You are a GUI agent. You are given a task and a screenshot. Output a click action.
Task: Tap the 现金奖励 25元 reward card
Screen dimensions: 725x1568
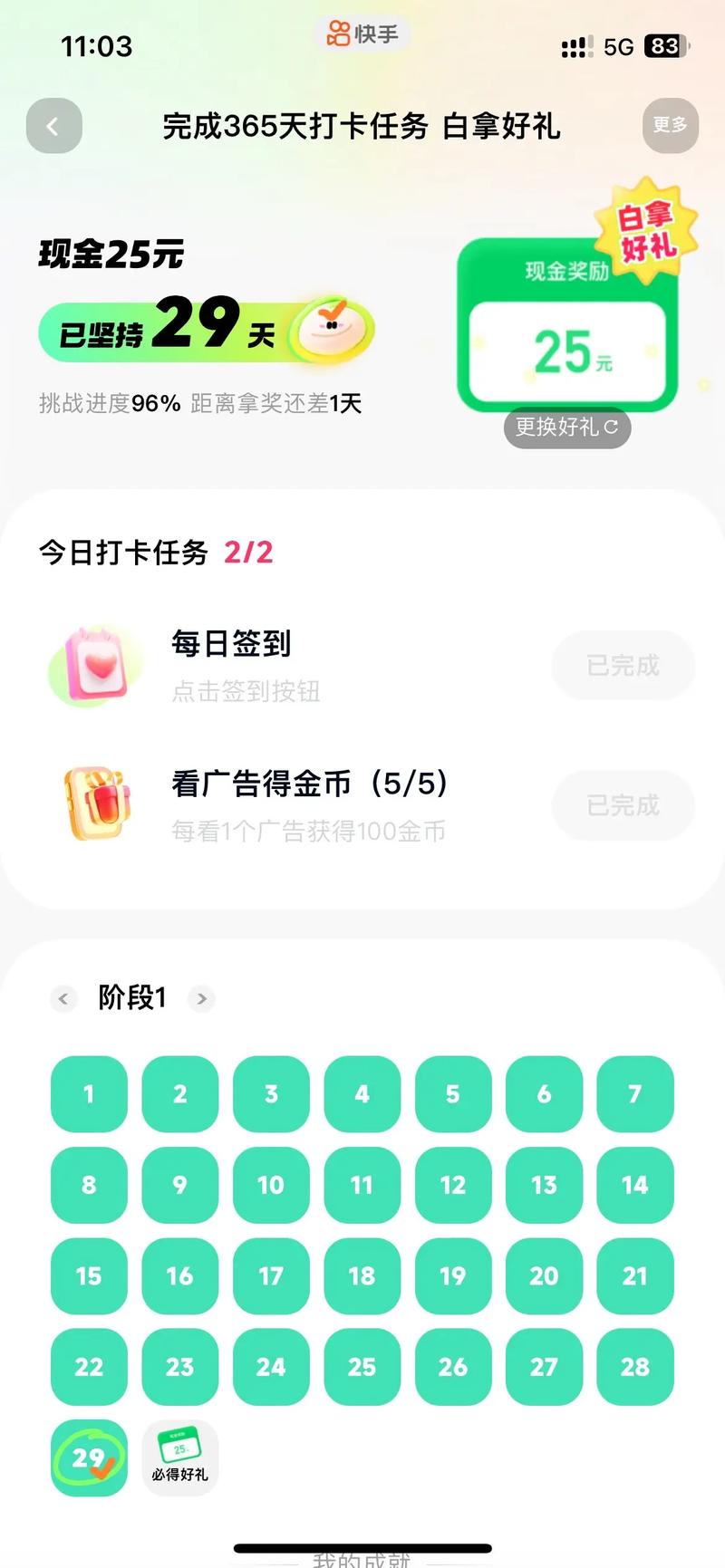(x=568, y=322)
